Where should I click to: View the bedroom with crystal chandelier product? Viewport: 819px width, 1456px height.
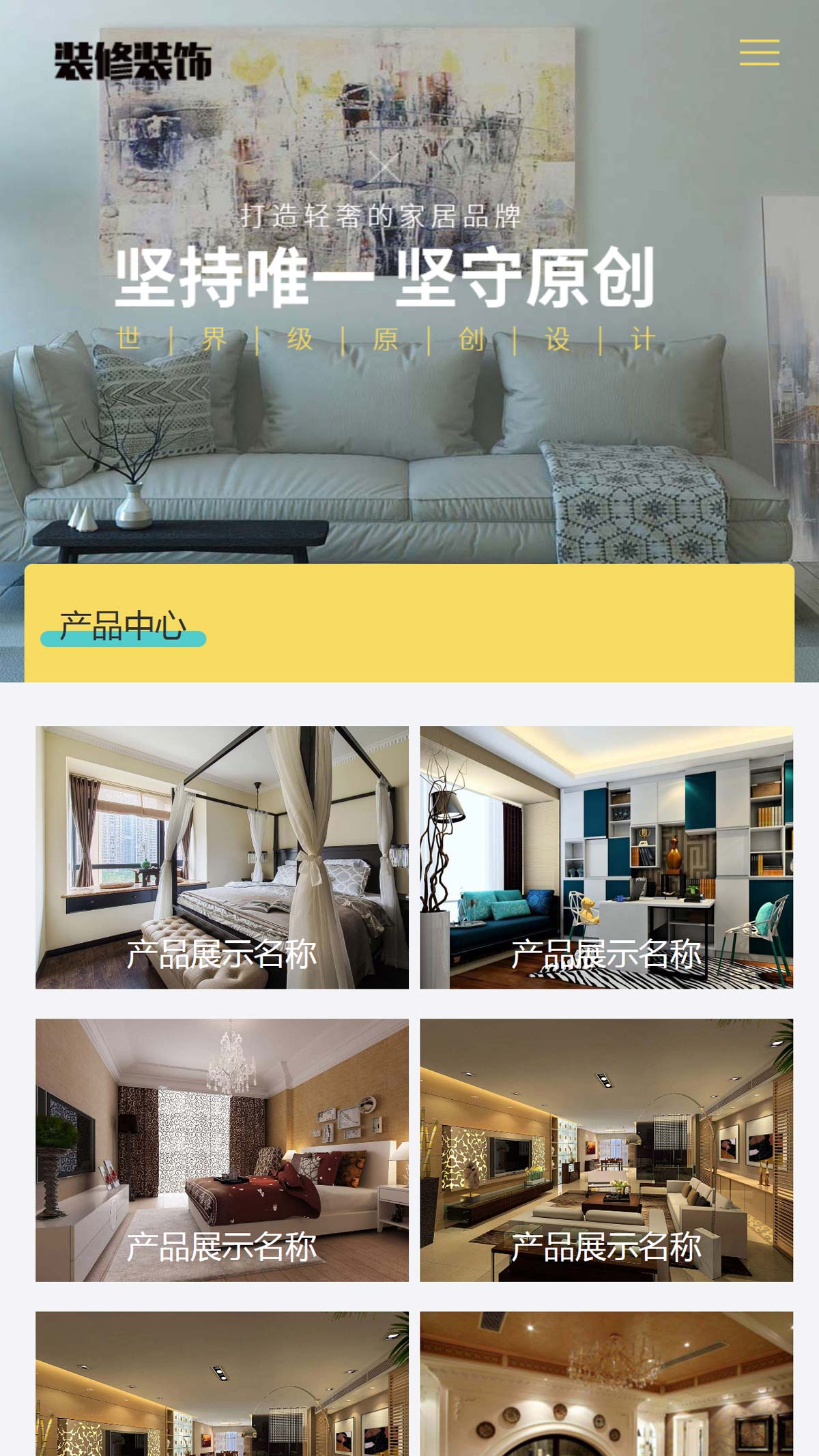(x=222, y=1150)
